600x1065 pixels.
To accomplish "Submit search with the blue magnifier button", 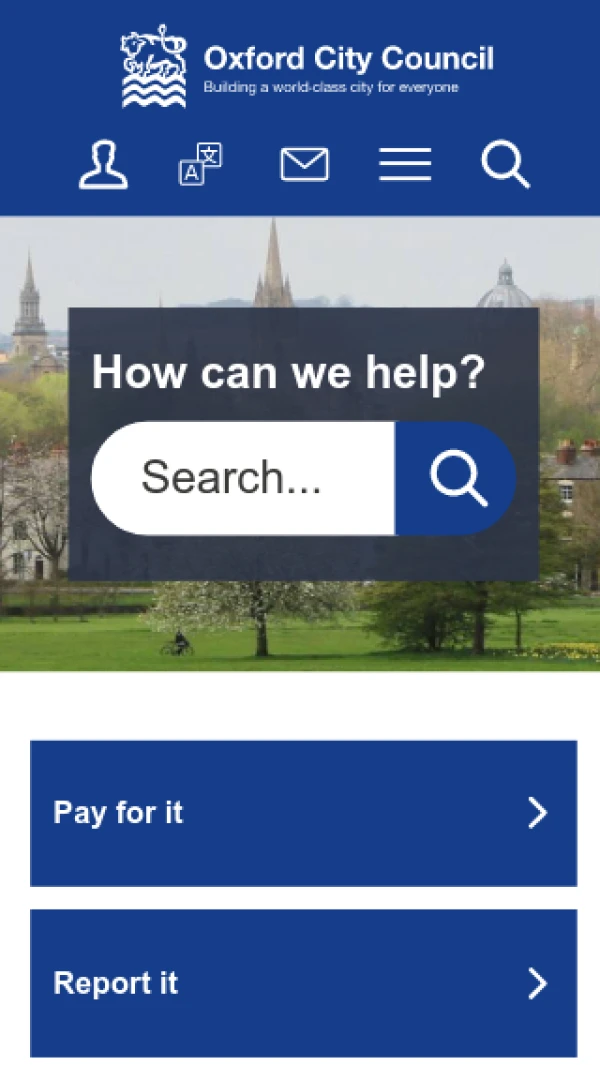I will 456,478.
